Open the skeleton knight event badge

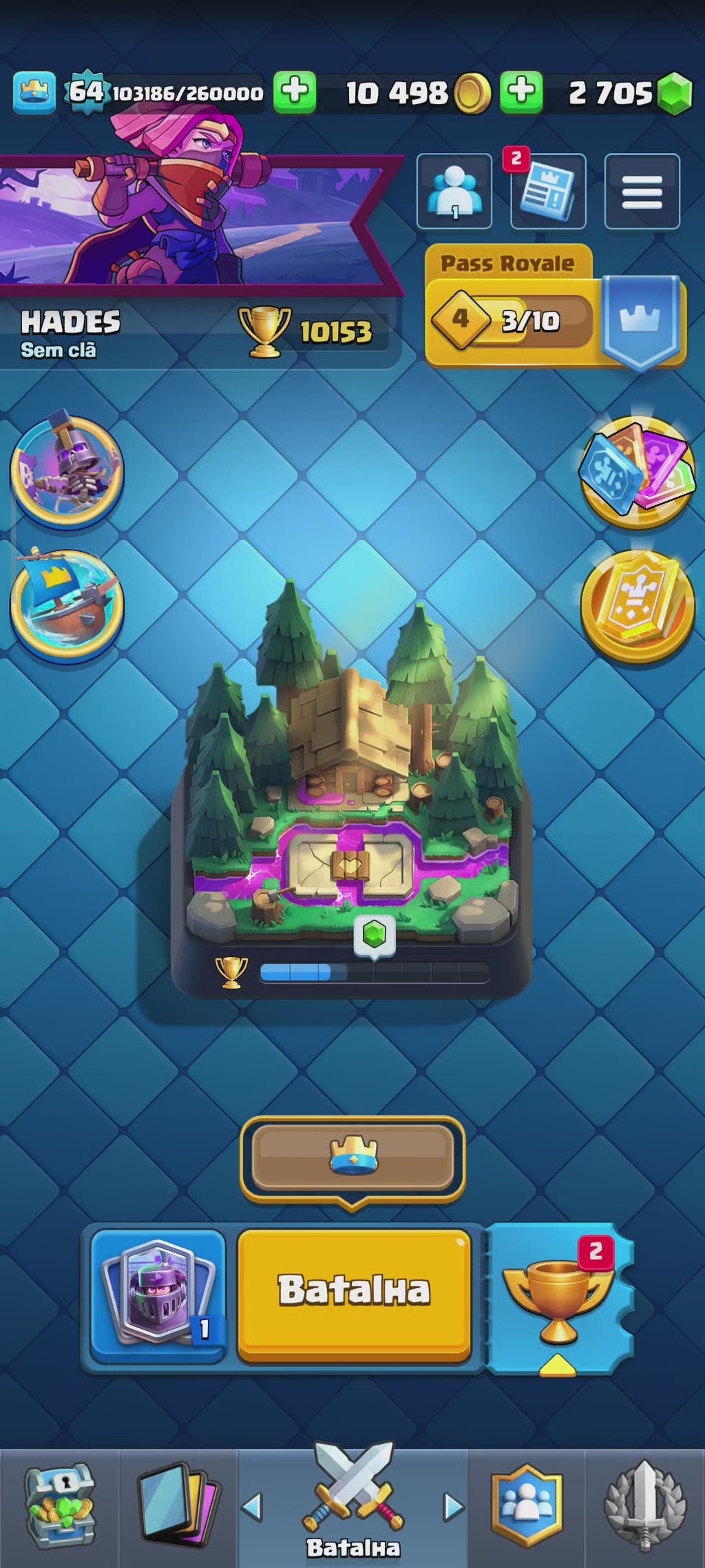[67, 472]
